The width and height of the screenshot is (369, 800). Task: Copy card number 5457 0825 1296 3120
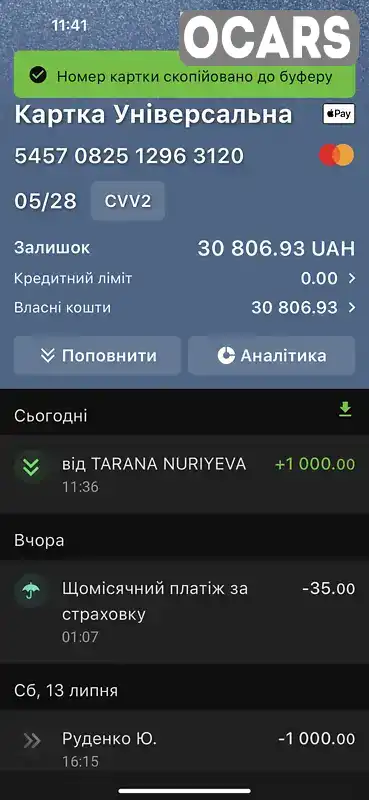tap(129, 156)
